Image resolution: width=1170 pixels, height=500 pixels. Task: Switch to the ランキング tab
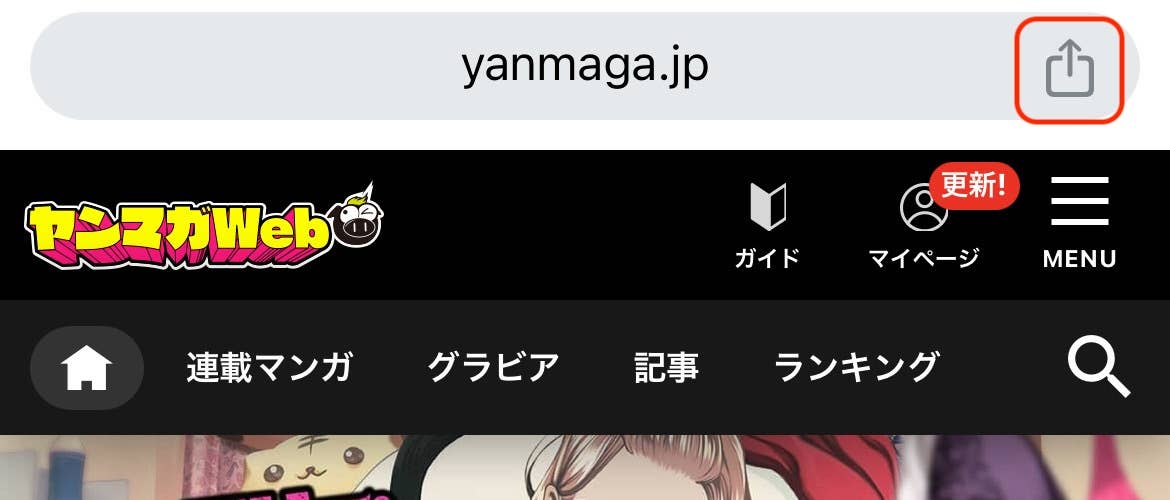856,368
